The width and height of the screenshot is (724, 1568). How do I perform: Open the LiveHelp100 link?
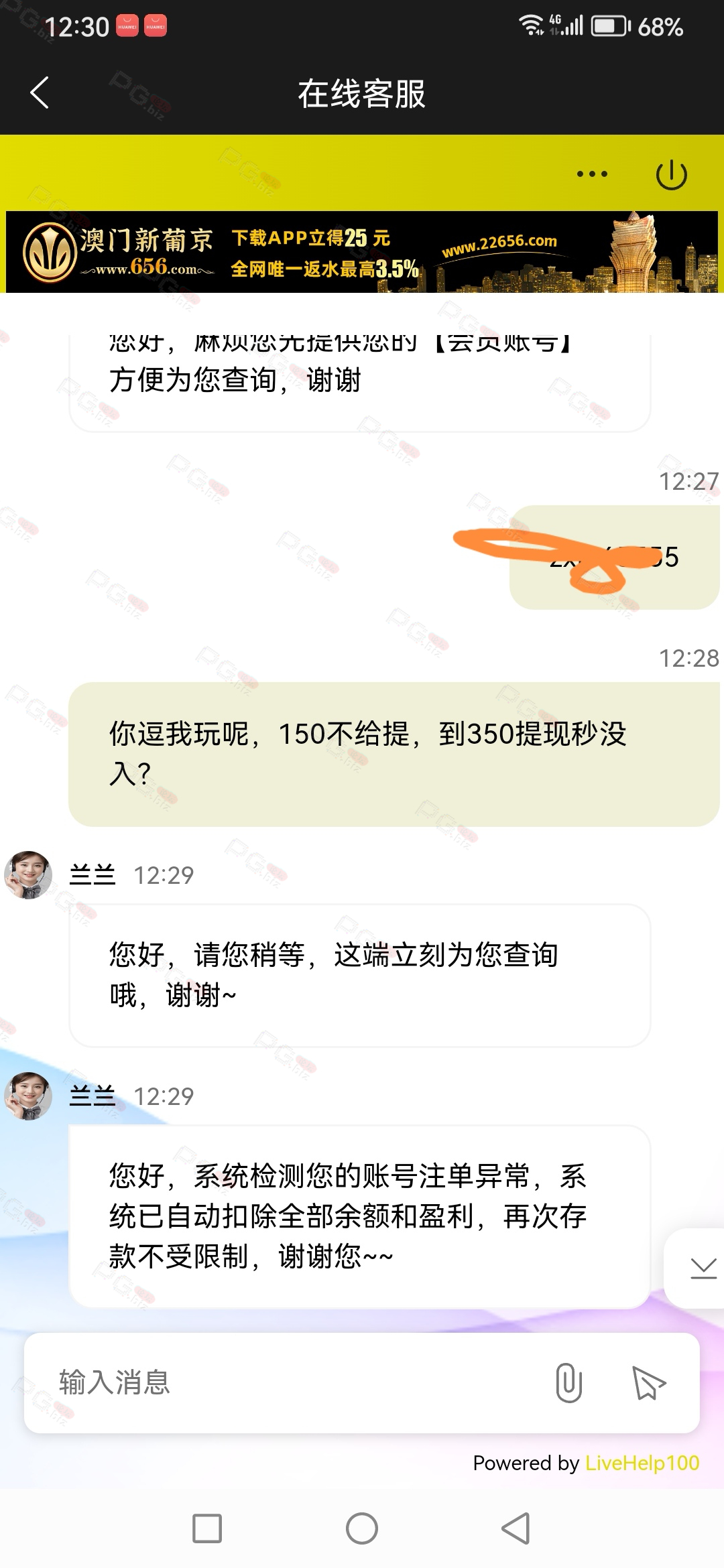pyautogui.click(x=642, y=1463)
